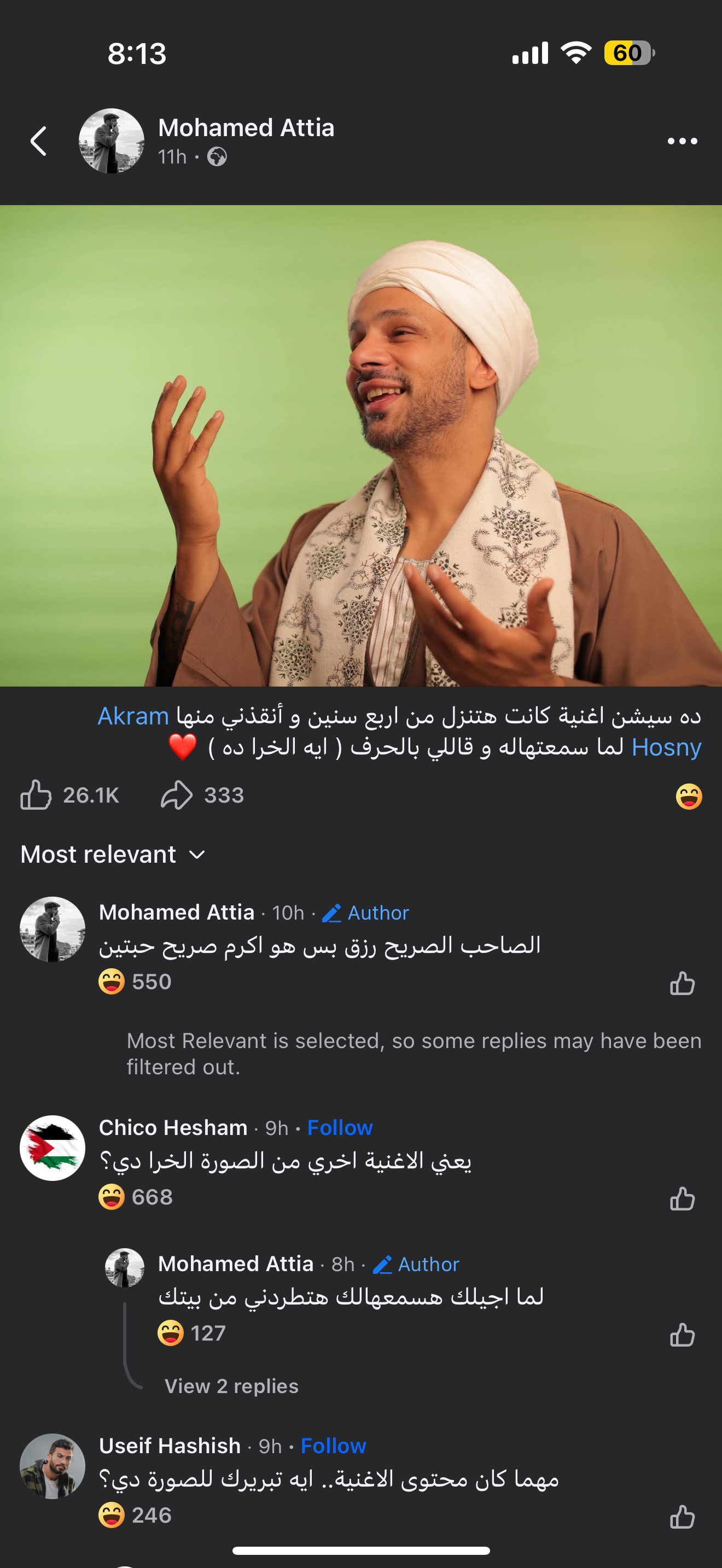Share the post using the share arrow
Viewport: 722px width, 1568px height.
[x=177, y=795]
